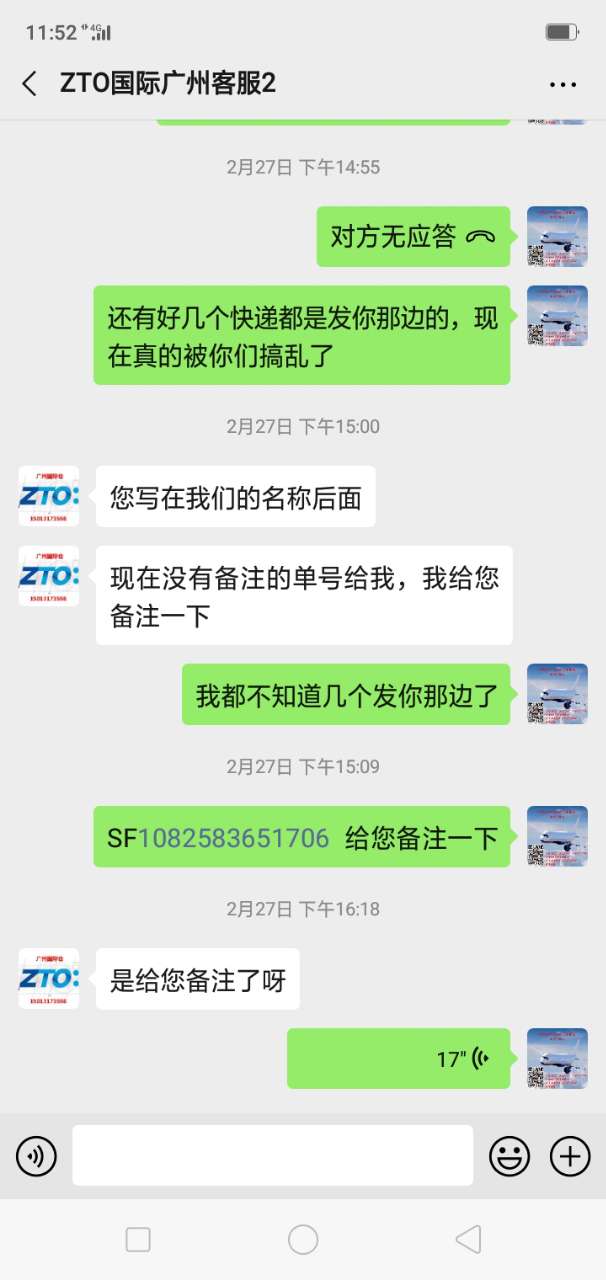Switch to voice input mode
Viewport: 606px width, 1280px height.
point(36,1157)
